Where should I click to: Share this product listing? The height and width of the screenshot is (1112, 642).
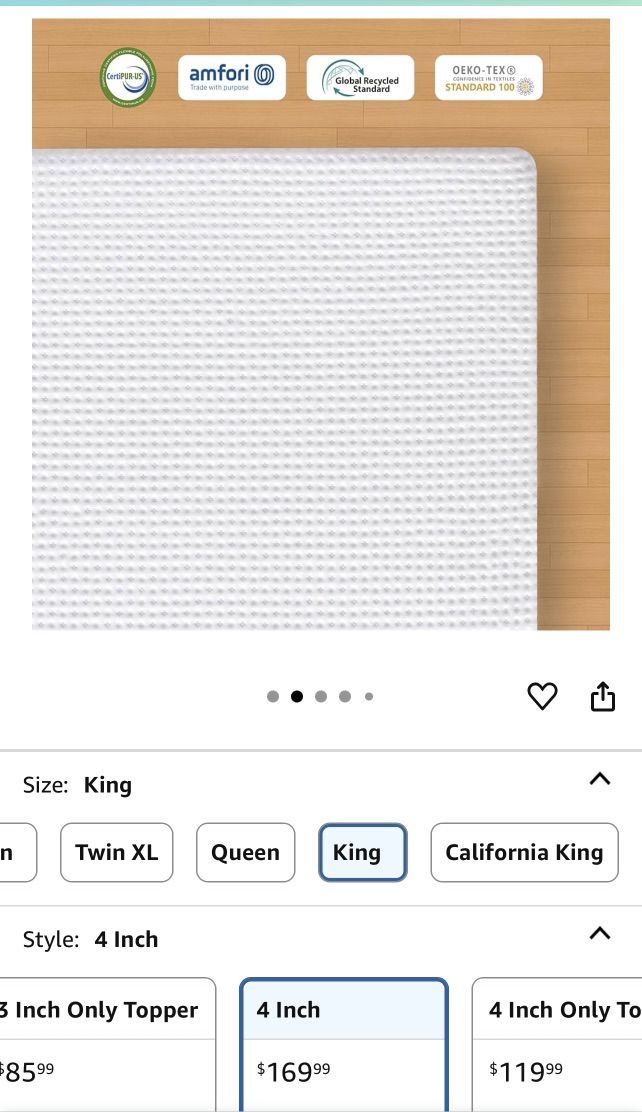(x=602, y=696)
